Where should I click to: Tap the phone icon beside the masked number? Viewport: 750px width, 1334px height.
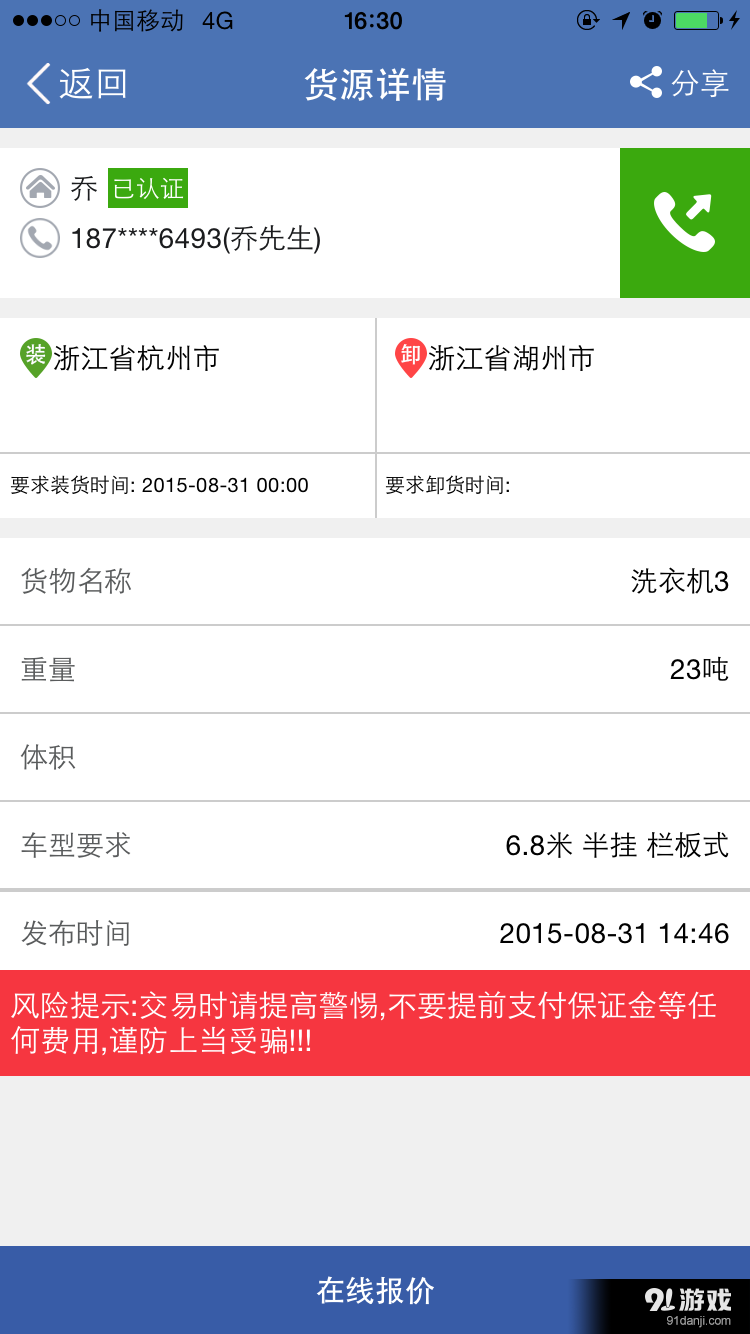[x=40, y=238]
